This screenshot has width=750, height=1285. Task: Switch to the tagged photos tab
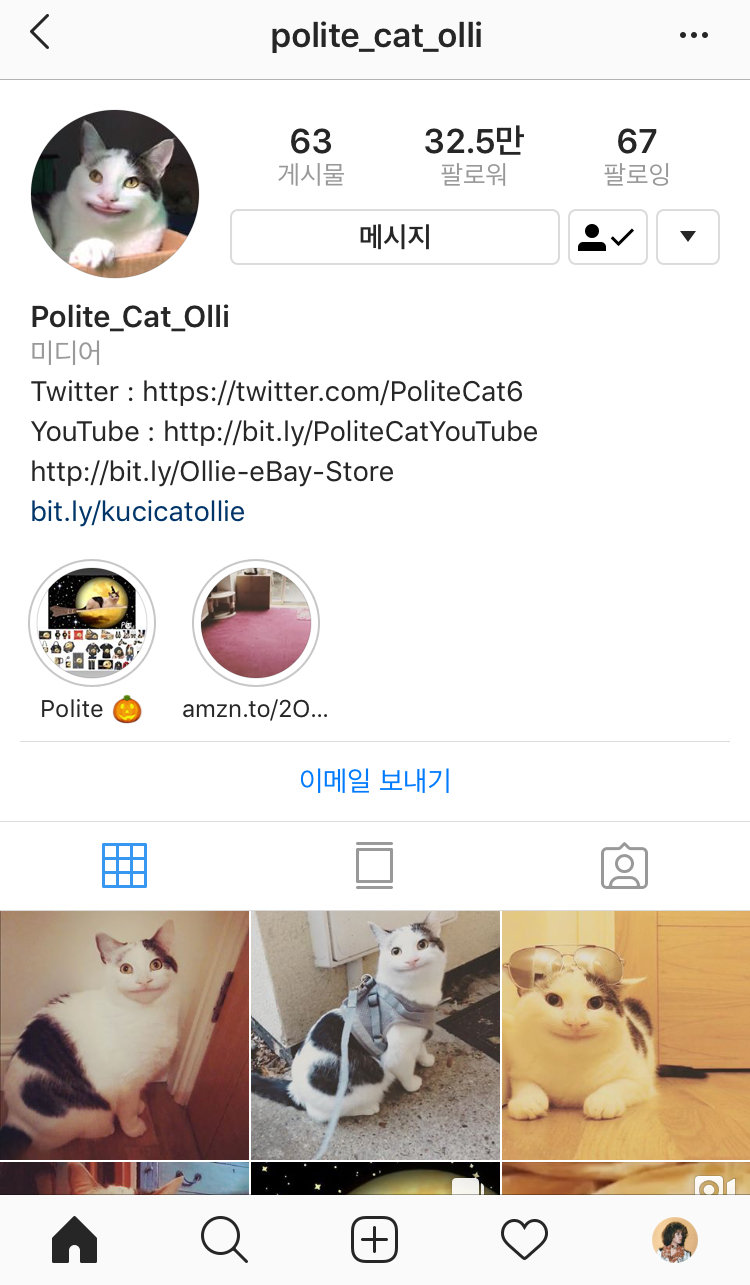[x=625, y=867]
